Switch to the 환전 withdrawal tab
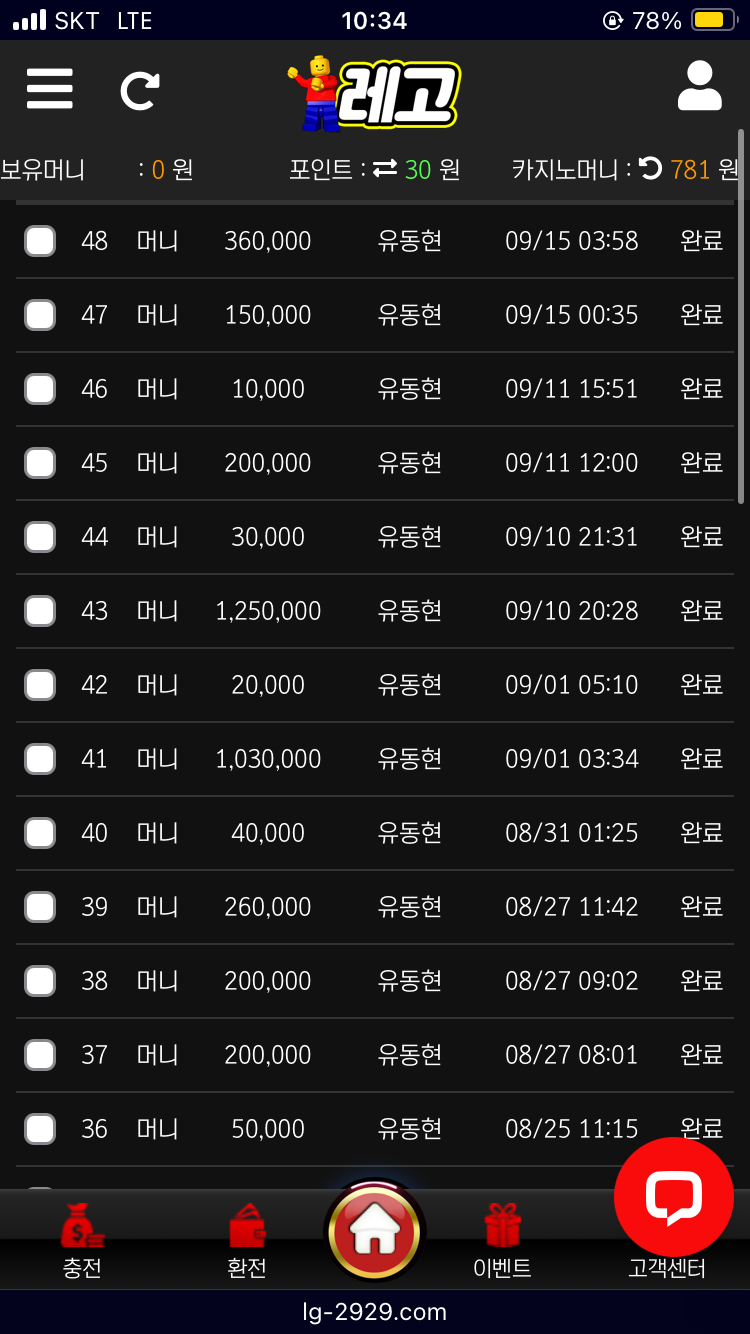This screenshot has width=750, height=1334. pos(247,1242)
